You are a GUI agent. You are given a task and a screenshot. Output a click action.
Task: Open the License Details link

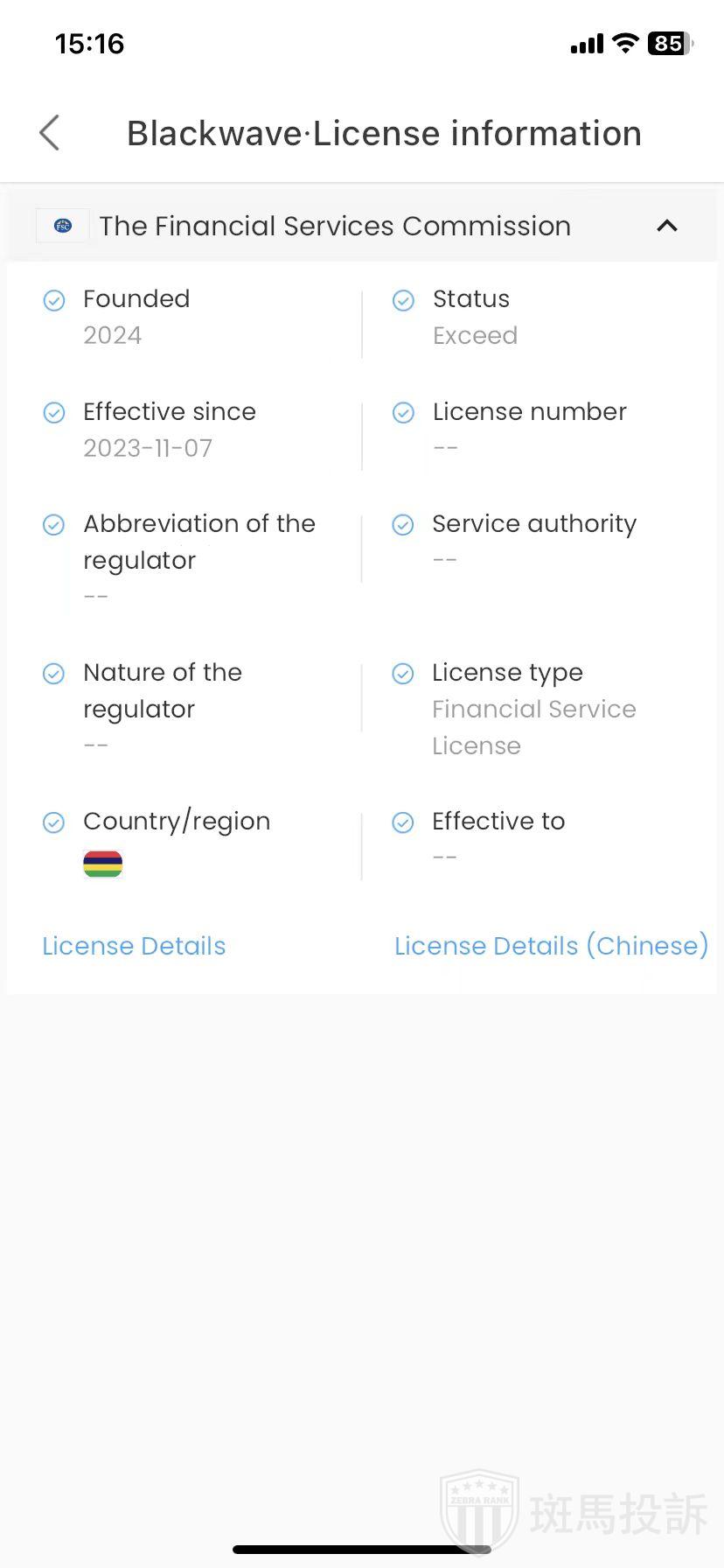(x=134, y=946)
